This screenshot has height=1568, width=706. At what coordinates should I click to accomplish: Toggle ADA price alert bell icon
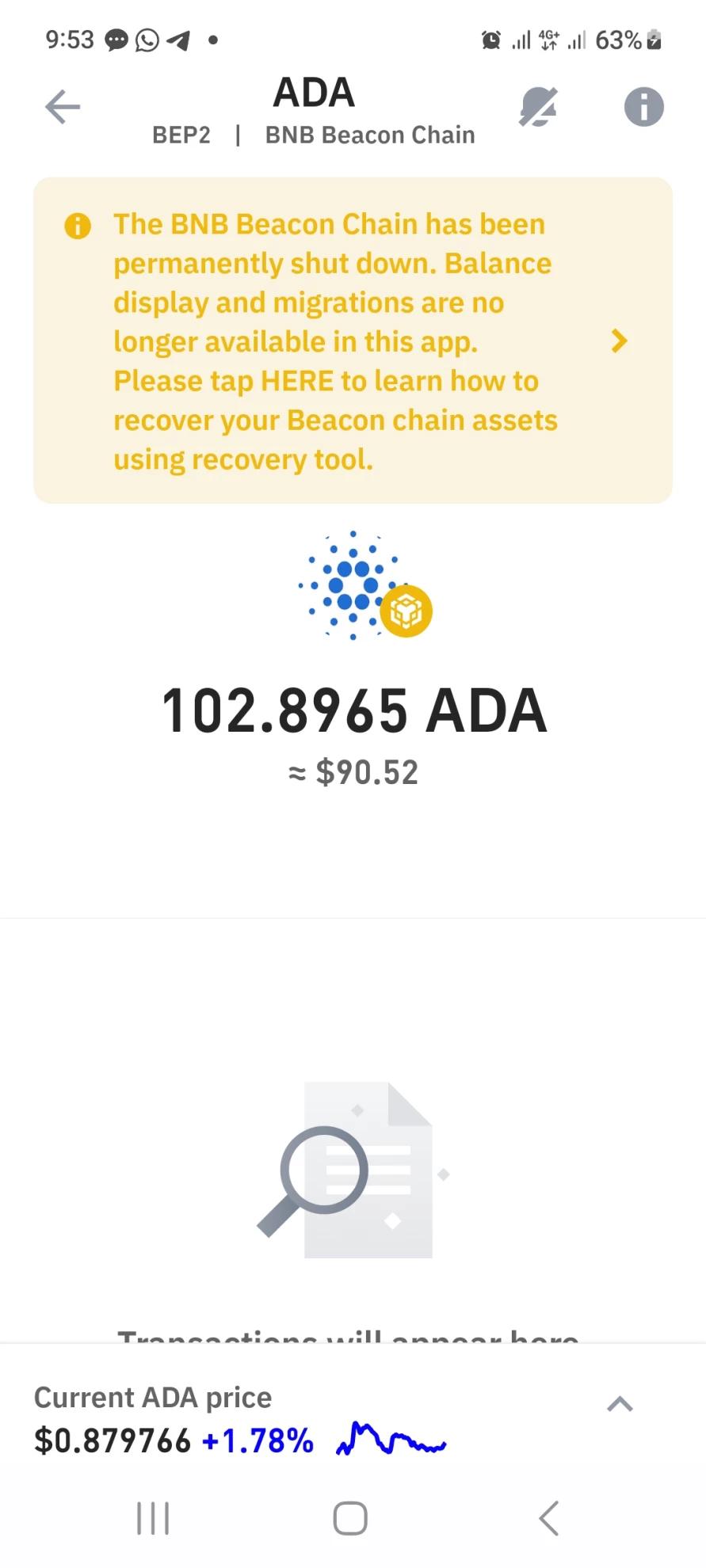coord(539,107)
